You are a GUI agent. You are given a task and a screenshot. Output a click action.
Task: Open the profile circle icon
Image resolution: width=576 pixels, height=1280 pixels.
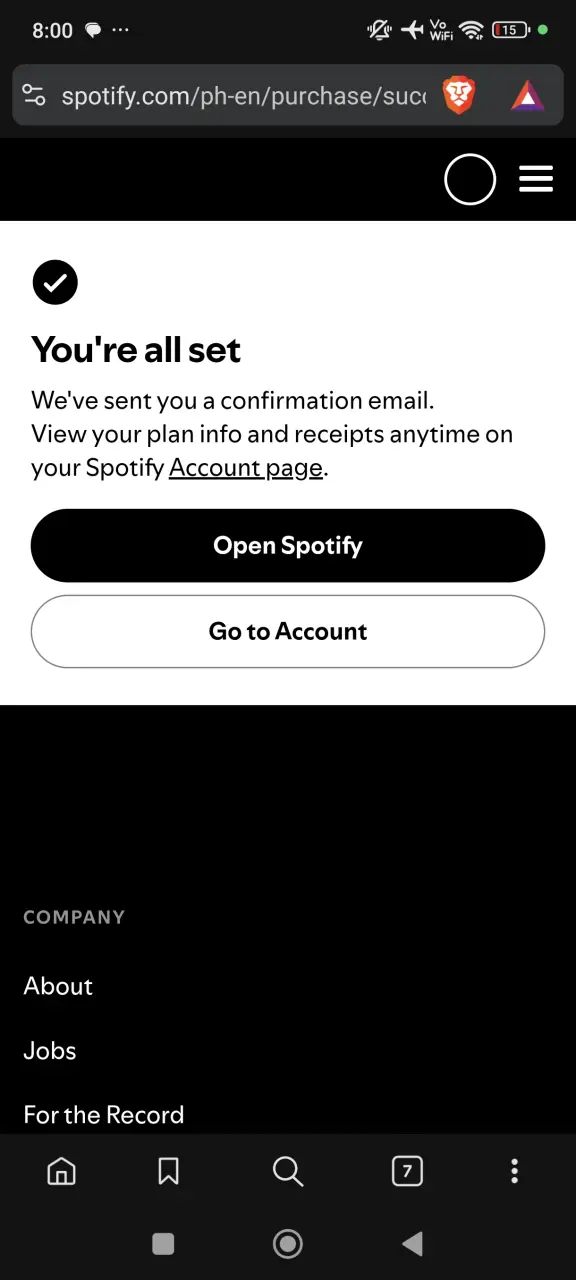(470, 180)
